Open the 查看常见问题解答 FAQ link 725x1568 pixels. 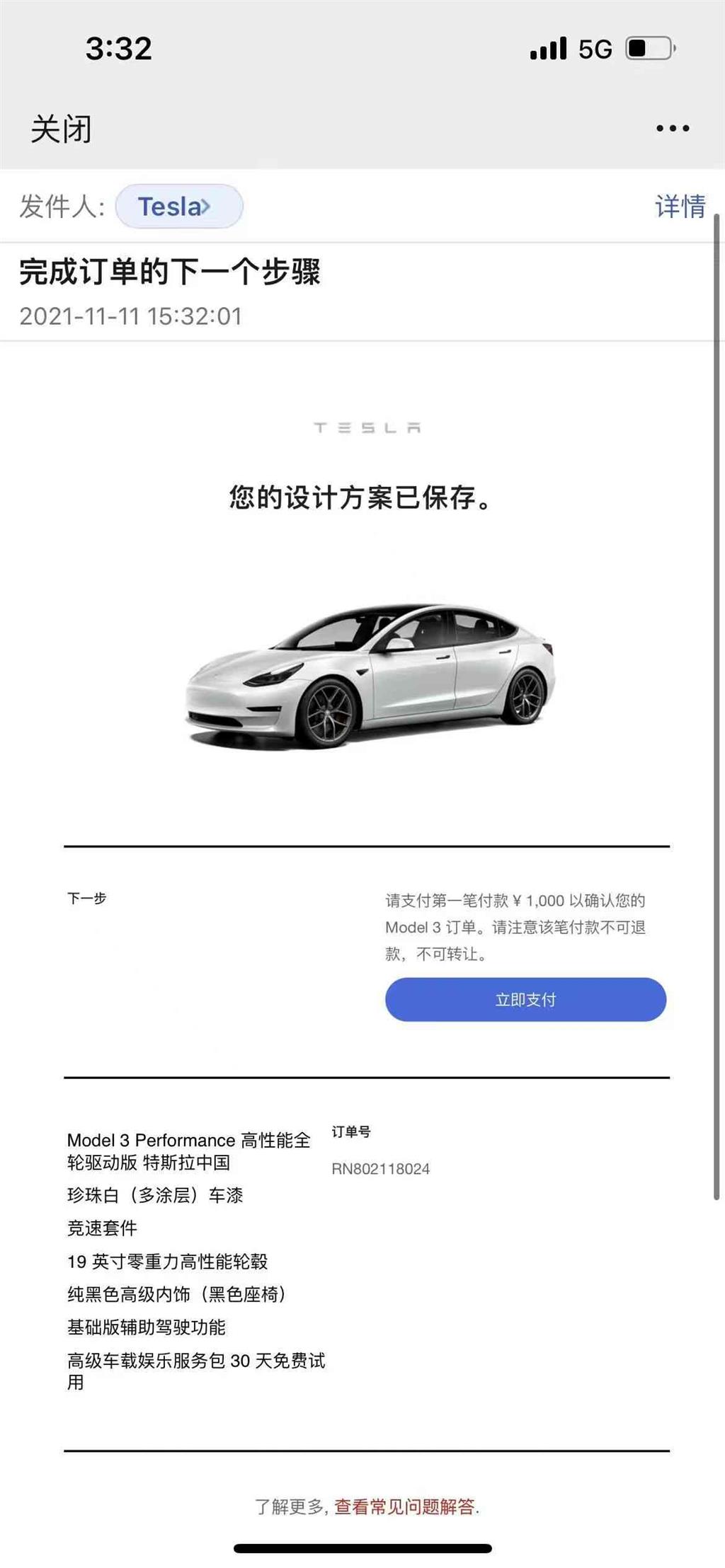coord(405,1506)
